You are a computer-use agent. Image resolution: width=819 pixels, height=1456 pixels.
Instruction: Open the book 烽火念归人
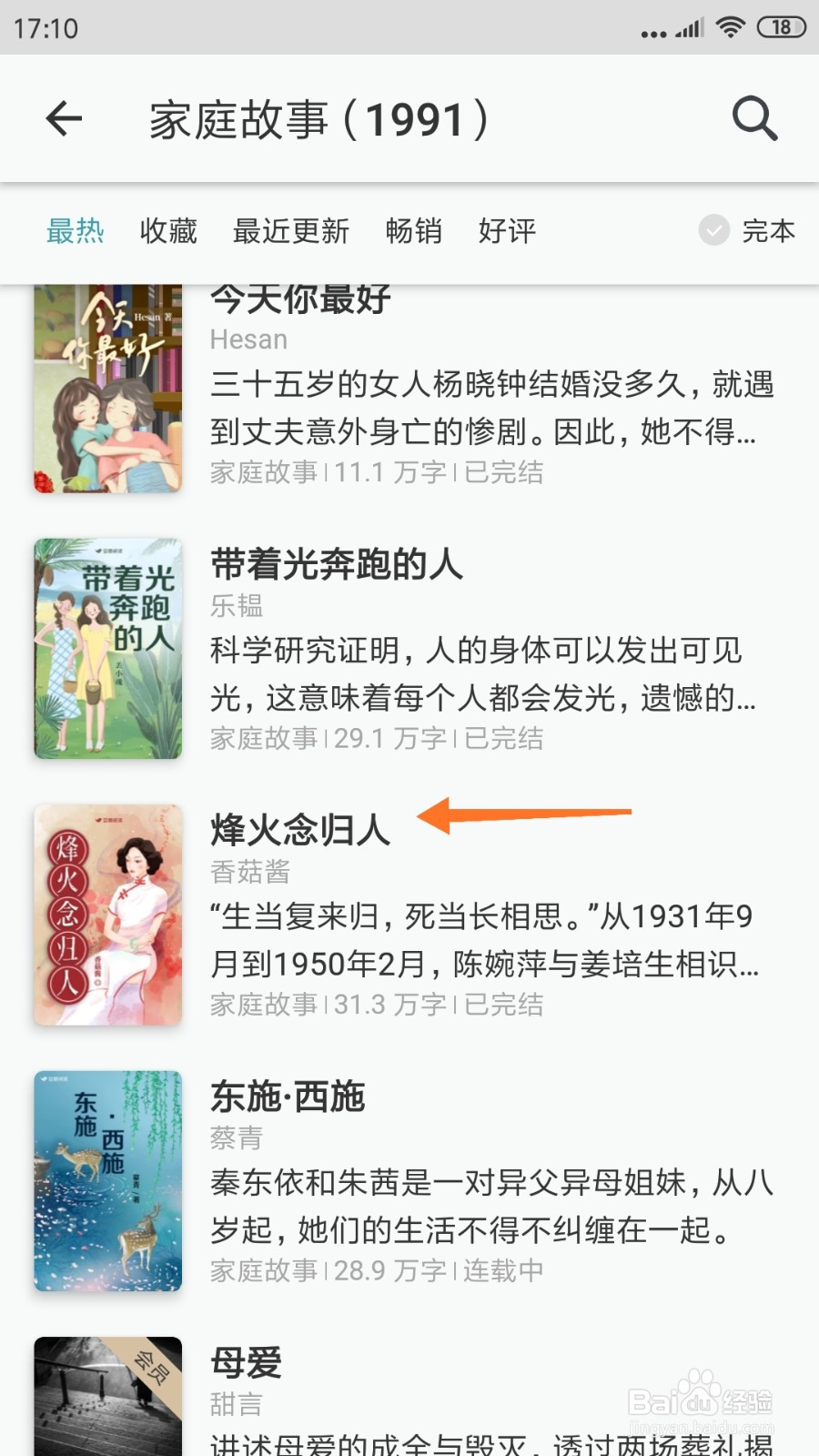tap(300, 830)
